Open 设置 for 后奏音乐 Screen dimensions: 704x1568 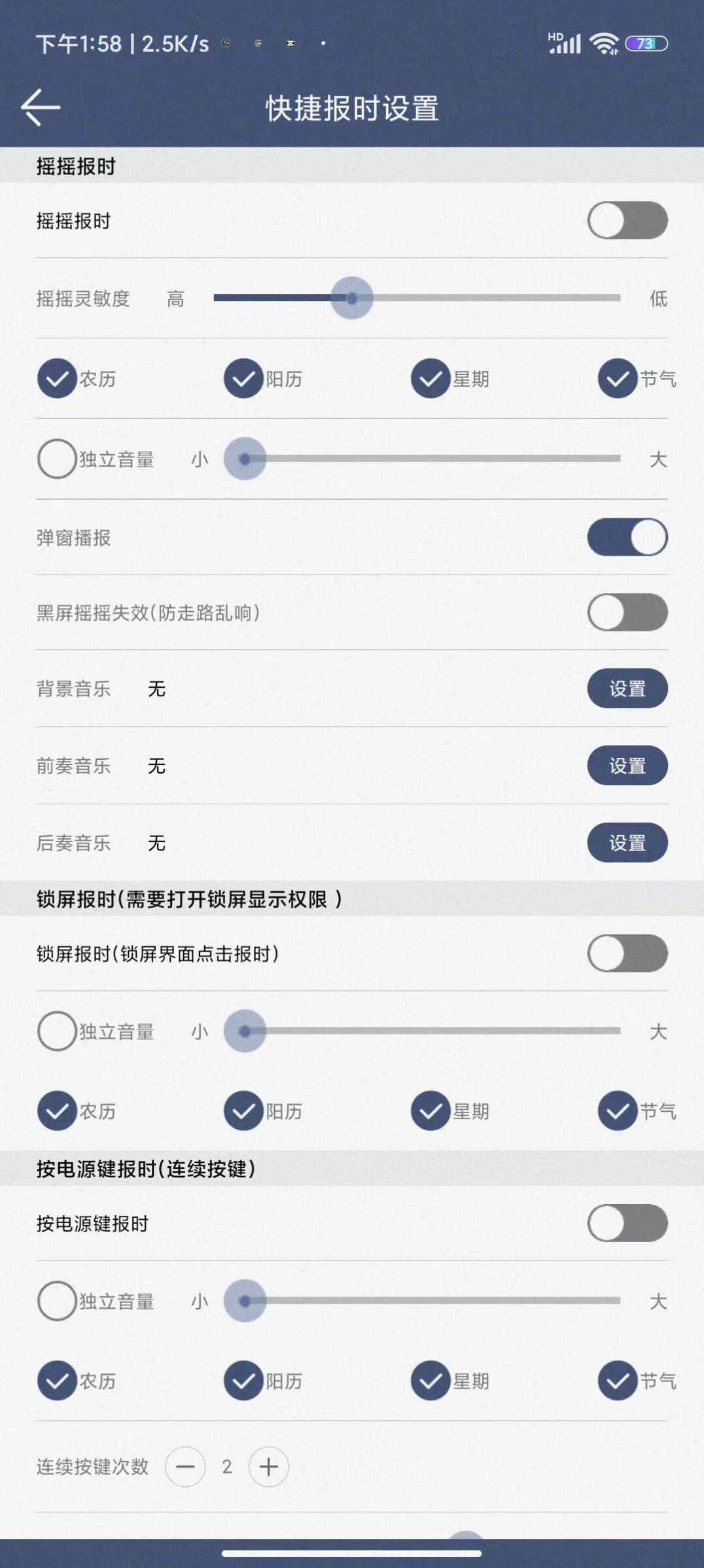pyautogui.click(x=627, y=843)
